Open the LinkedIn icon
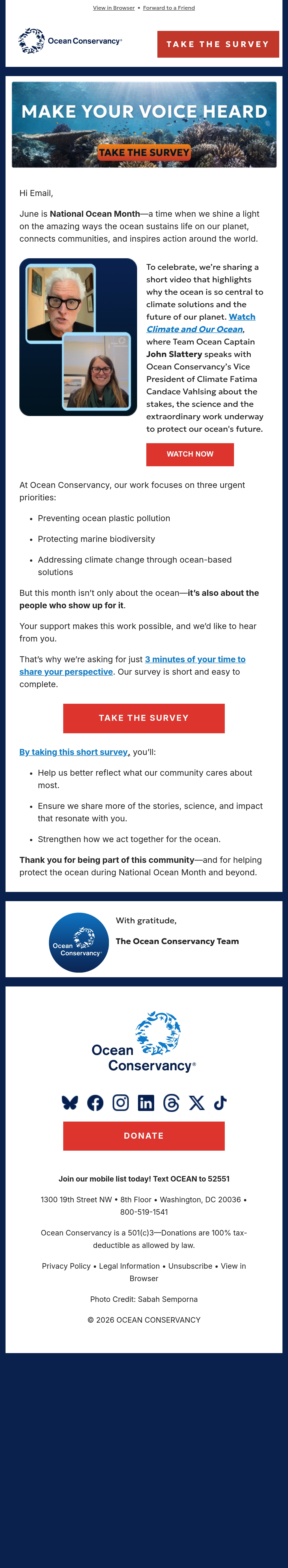This screenshot has width=288, height=1568. pyautogui.click(x=146, y=1102)
